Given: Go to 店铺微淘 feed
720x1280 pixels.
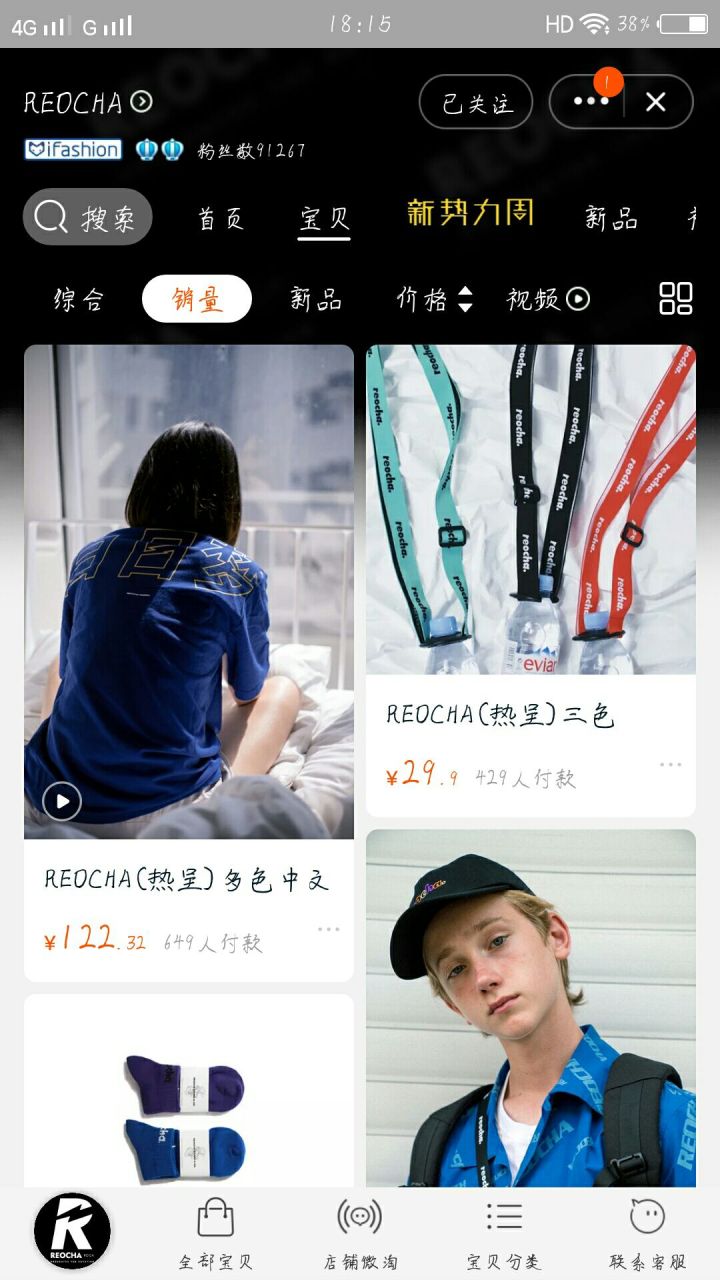Looking at the screenshot, I should (360, 1233).
